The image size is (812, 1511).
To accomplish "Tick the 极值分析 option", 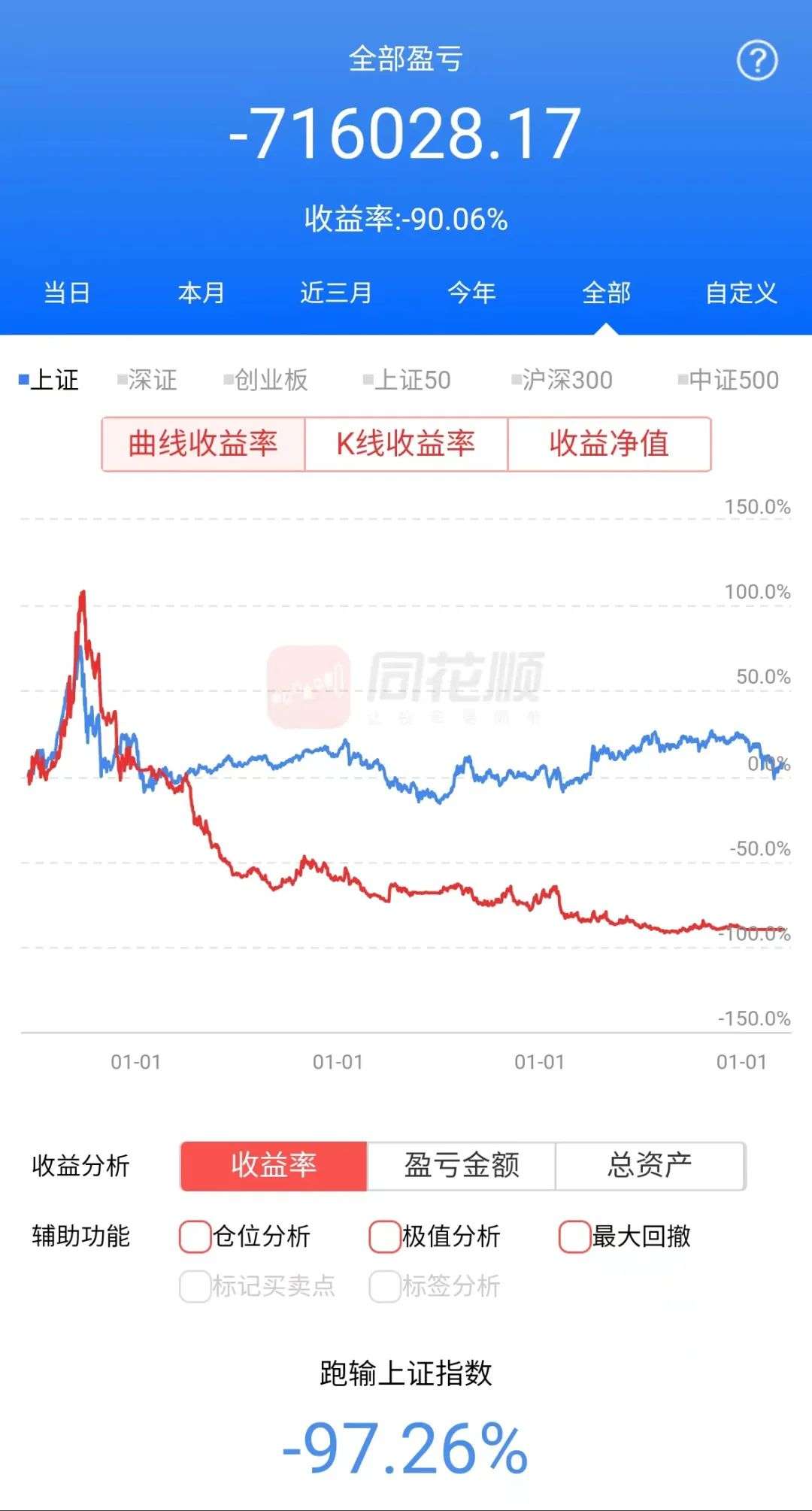I will [x=384, y=1236].
